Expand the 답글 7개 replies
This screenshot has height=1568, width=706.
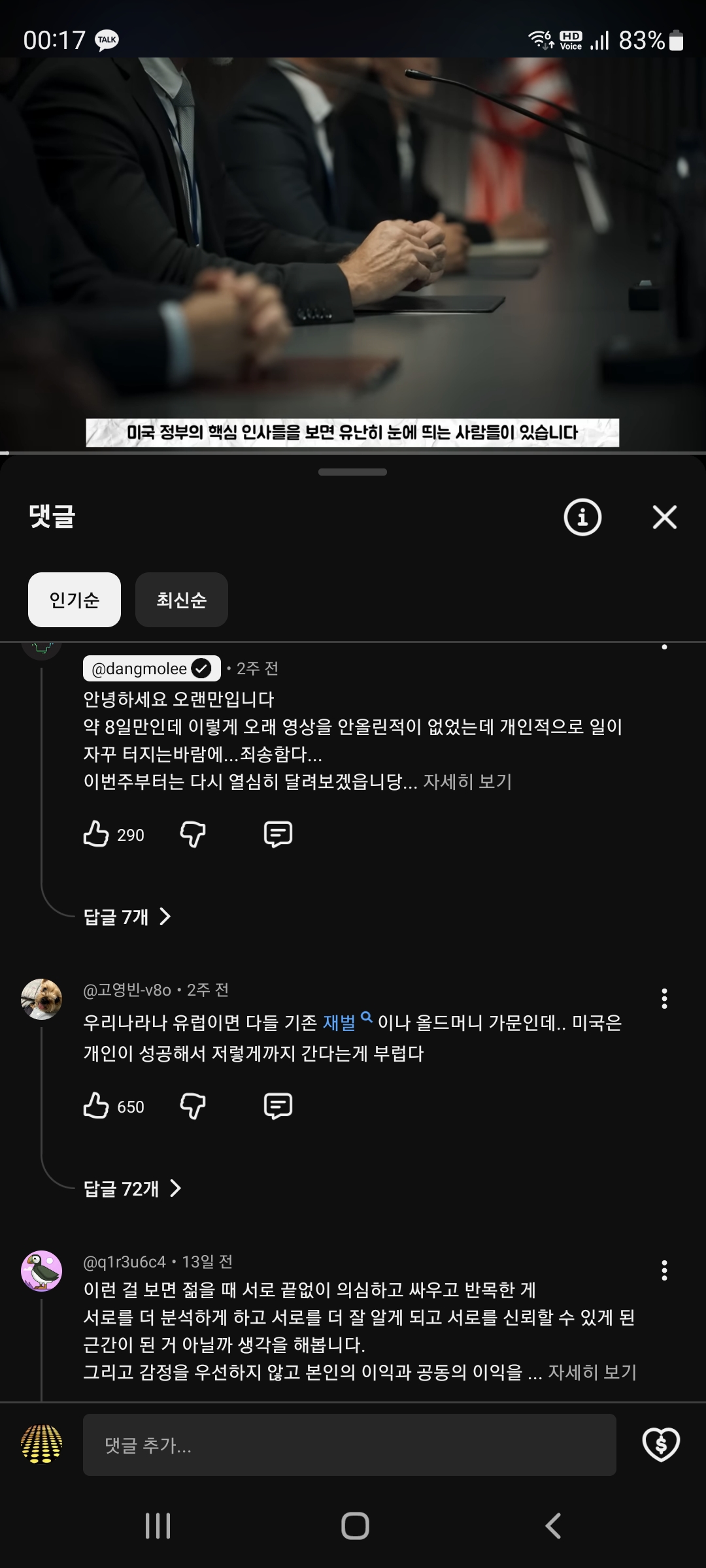click(127, 917)
